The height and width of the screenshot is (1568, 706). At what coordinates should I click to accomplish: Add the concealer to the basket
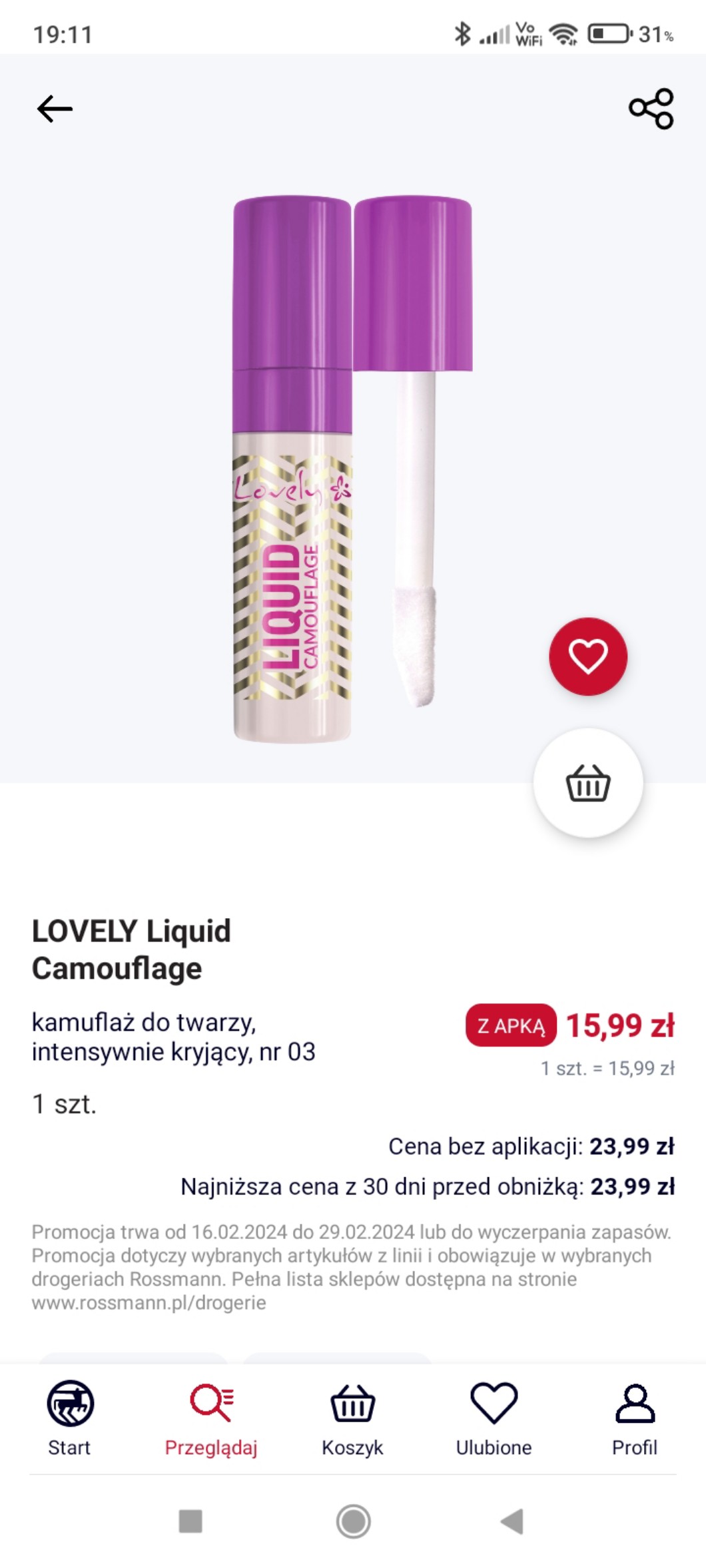pos(587,783)
